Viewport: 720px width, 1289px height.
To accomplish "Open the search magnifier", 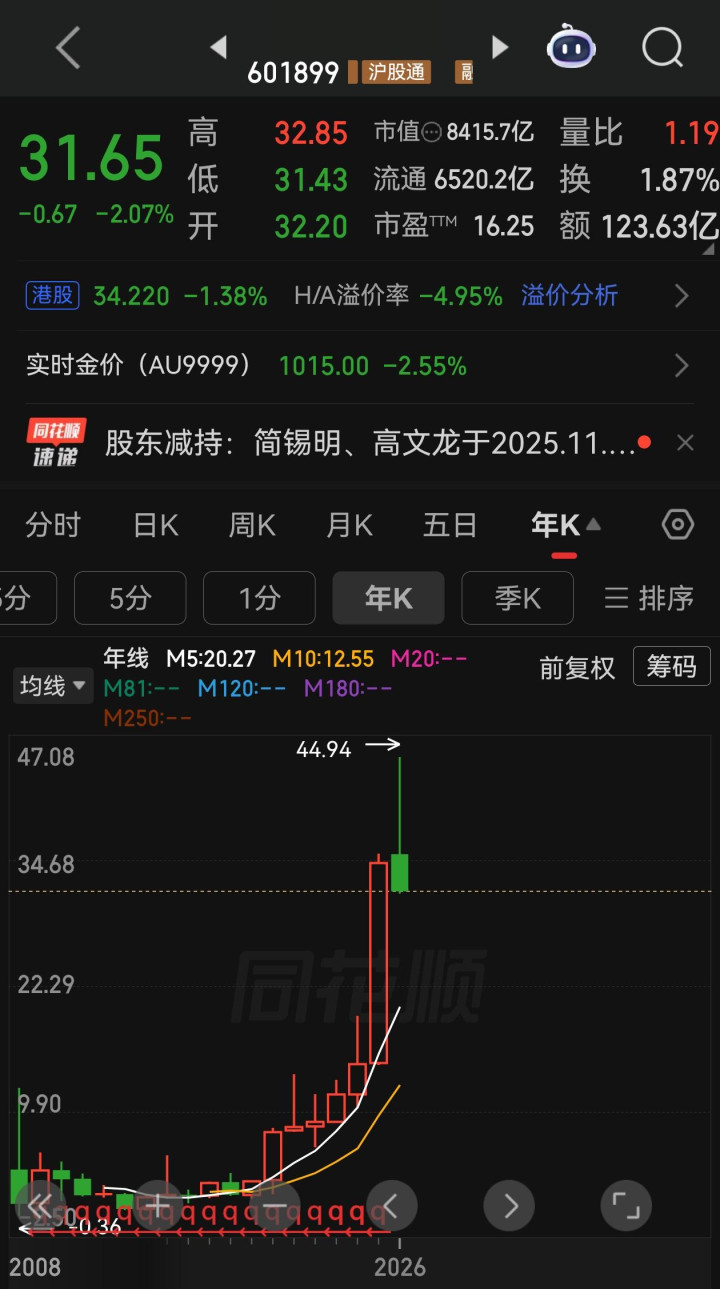I will pos(662,47).
